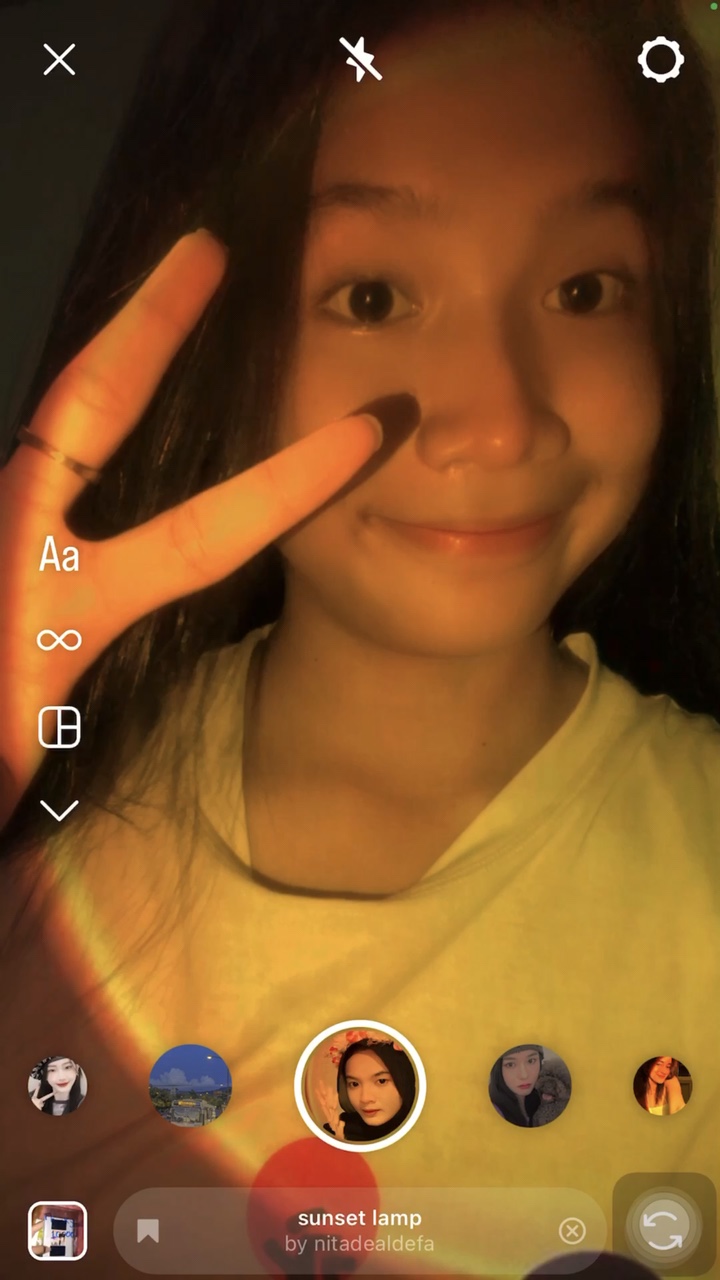The width and height of the screenshot is (720, 1280).
Task: Remove the sunset lamp effect
Action: (x=572, y=1231)
